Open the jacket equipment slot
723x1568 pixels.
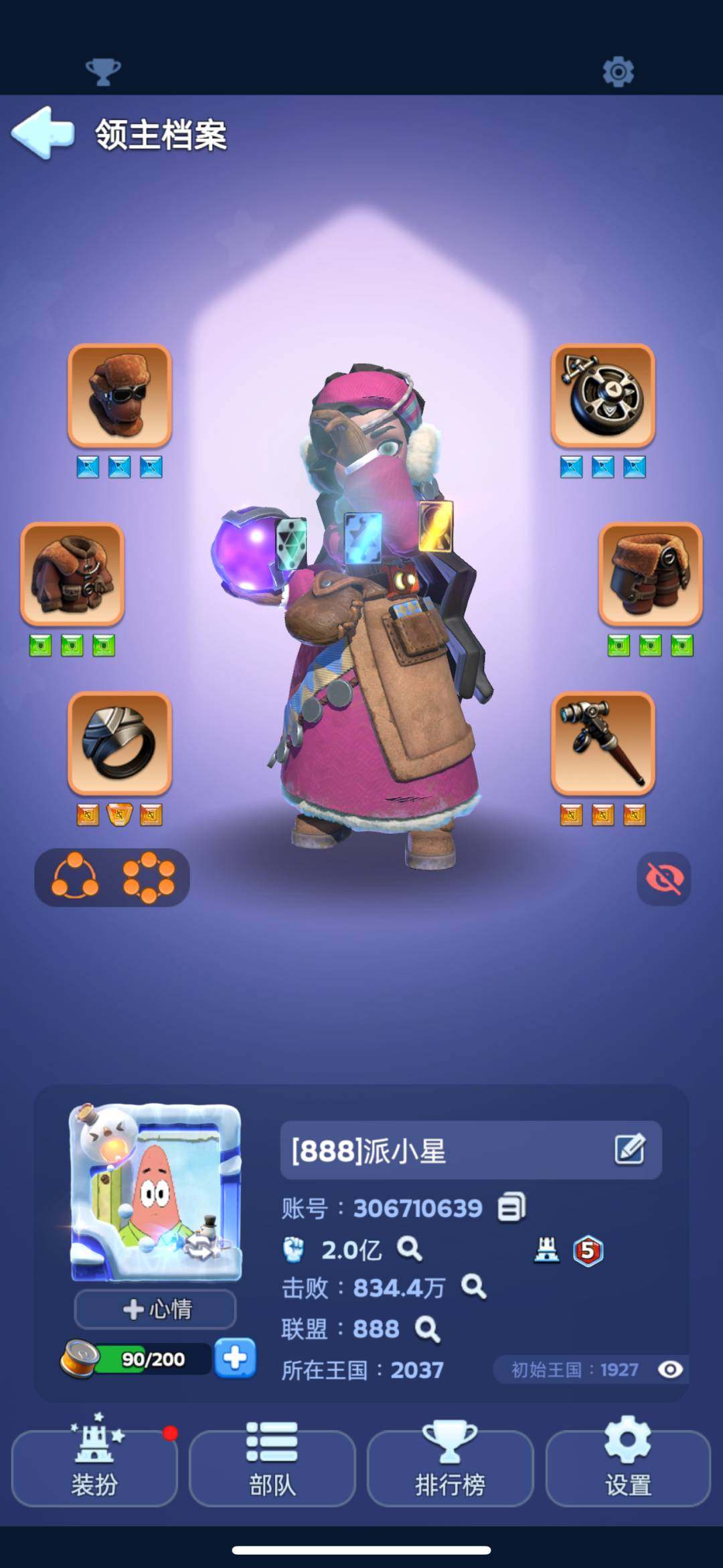pyautogui.click(x=73, y=574)
